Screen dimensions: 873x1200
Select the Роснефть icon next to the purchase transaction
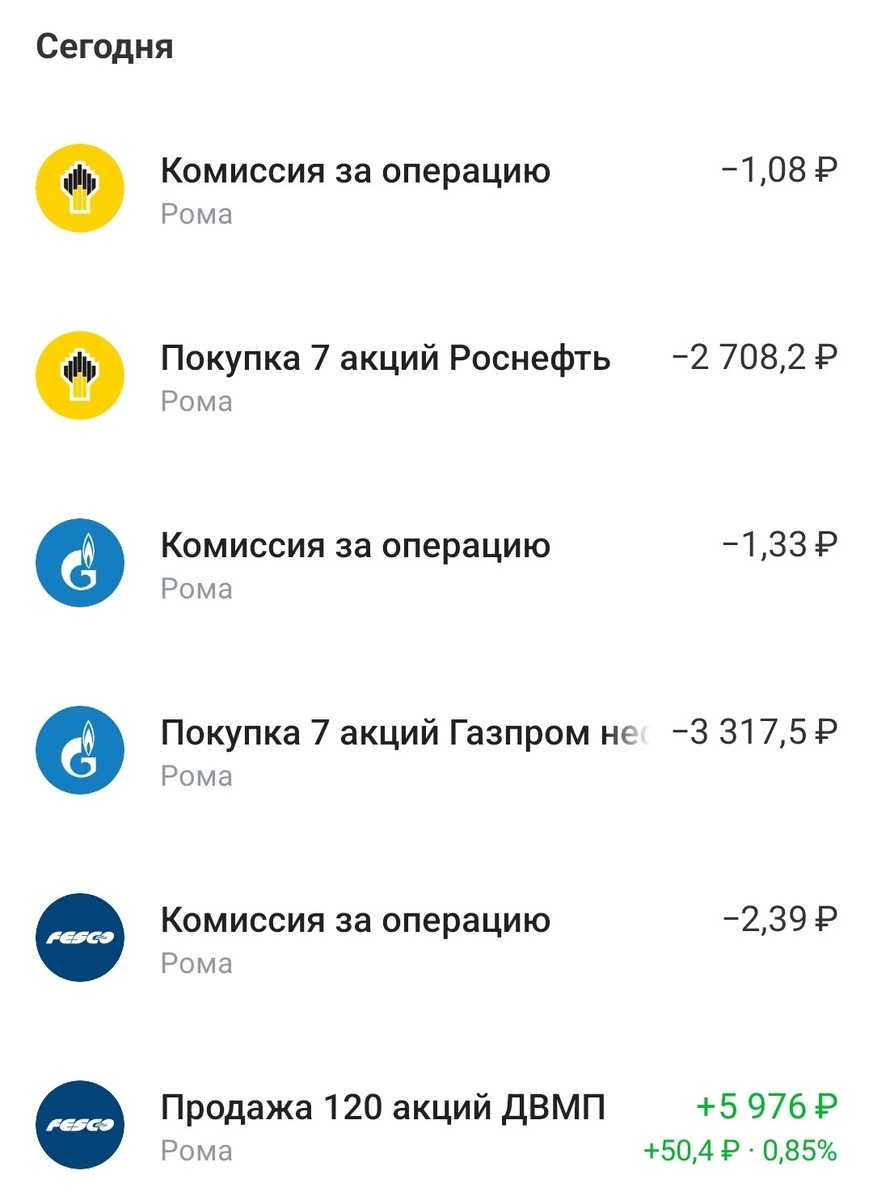[79, 374]
